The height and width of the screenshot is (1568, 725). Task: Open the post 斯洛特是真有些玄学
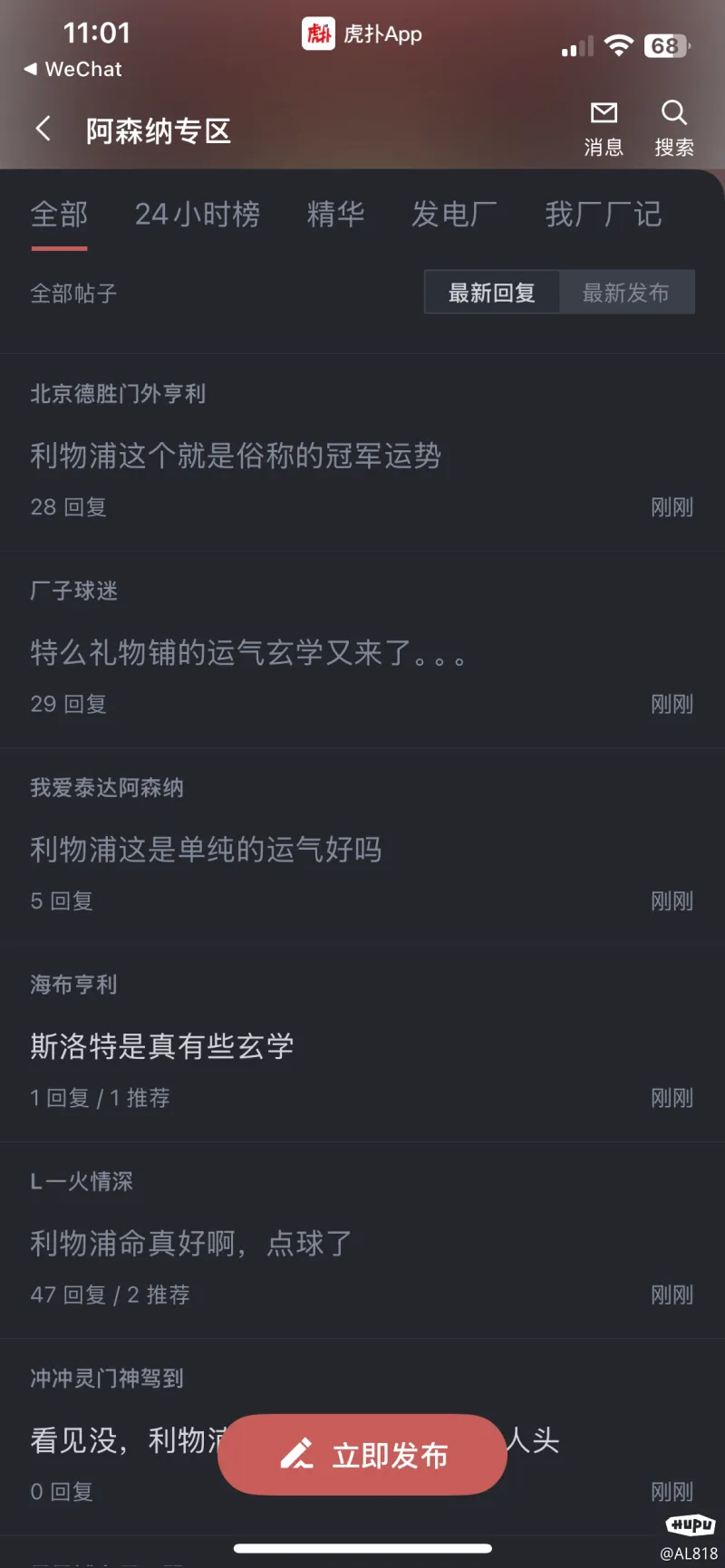coord(362,1044)
